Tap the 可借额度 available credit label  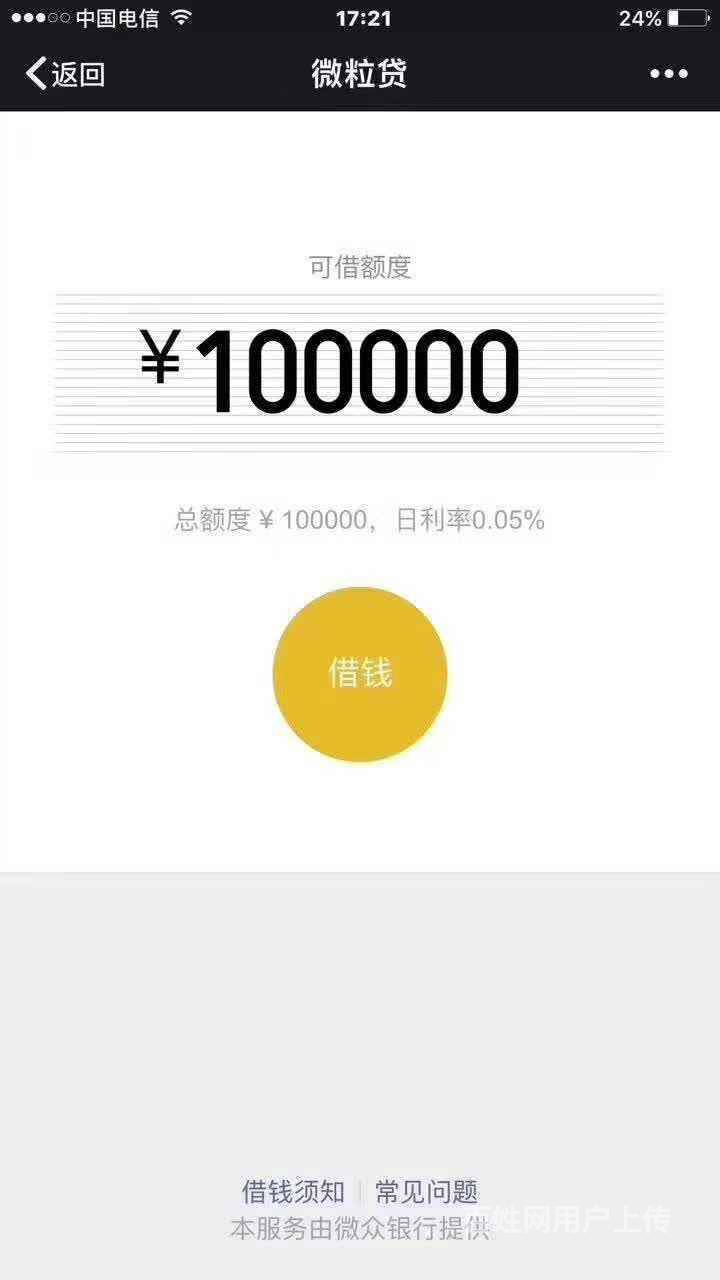tap(360, 266)
